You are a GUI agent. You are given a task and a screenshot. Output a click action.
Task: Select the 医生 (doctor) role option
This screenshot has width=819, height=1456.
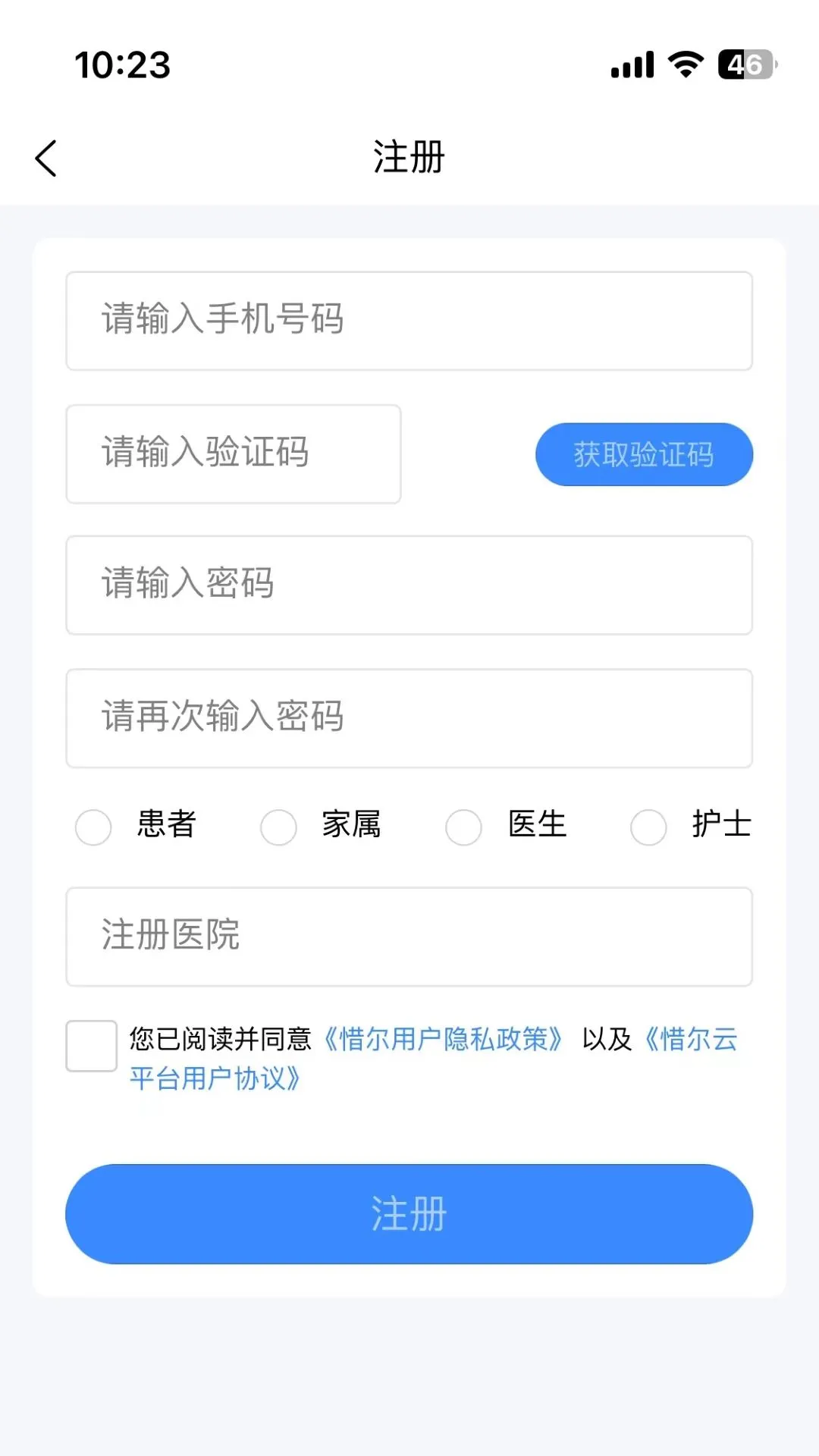(463, 827)
